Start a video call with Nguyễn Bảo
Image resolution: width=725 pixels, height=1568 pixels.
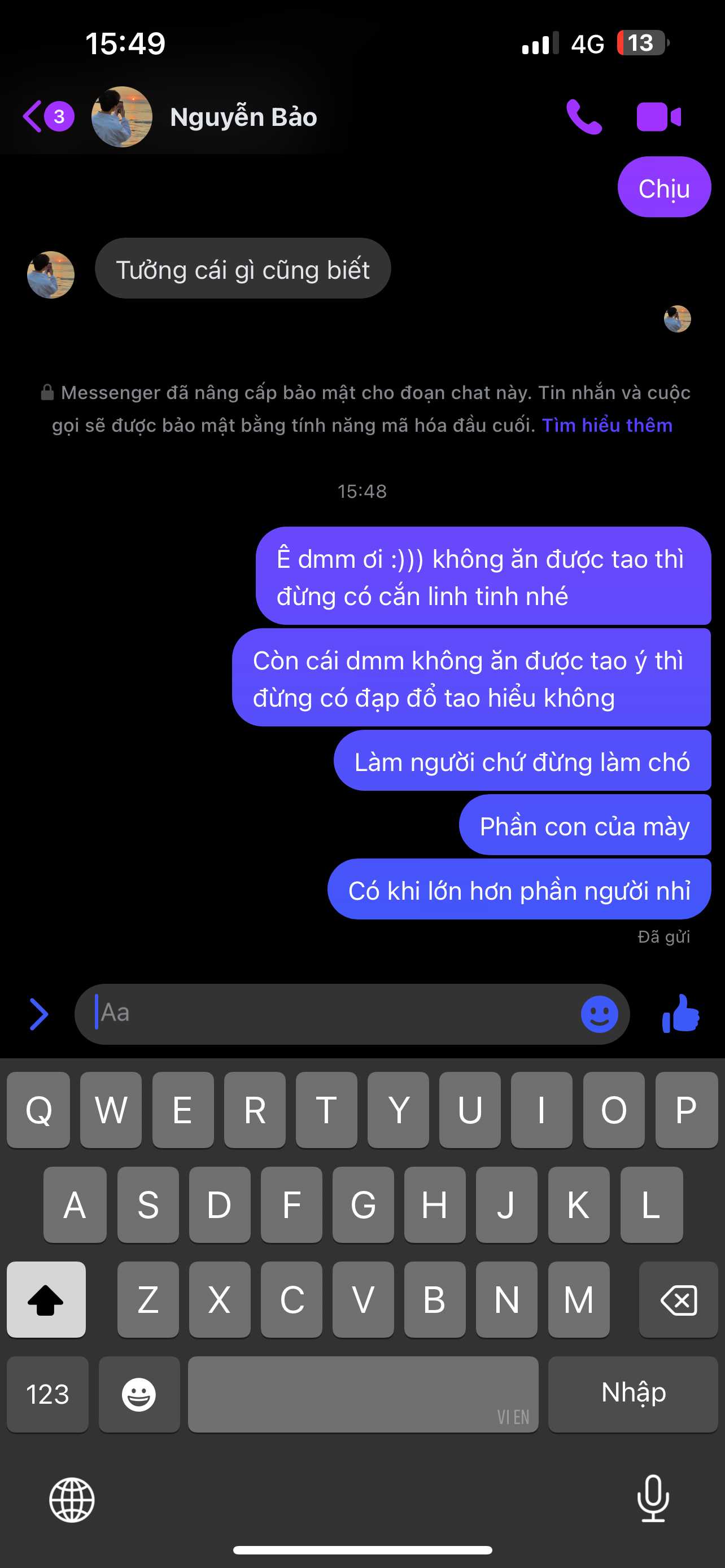pos(658,116)
